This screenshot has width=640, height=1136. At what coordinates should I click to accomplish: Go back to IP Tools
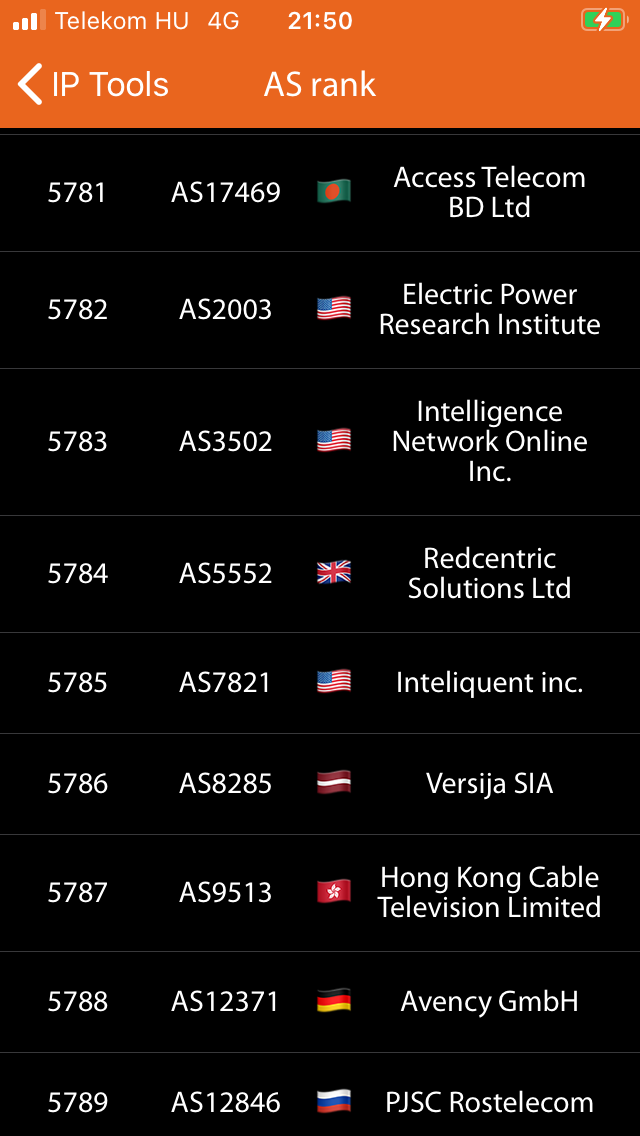[93, 85]
